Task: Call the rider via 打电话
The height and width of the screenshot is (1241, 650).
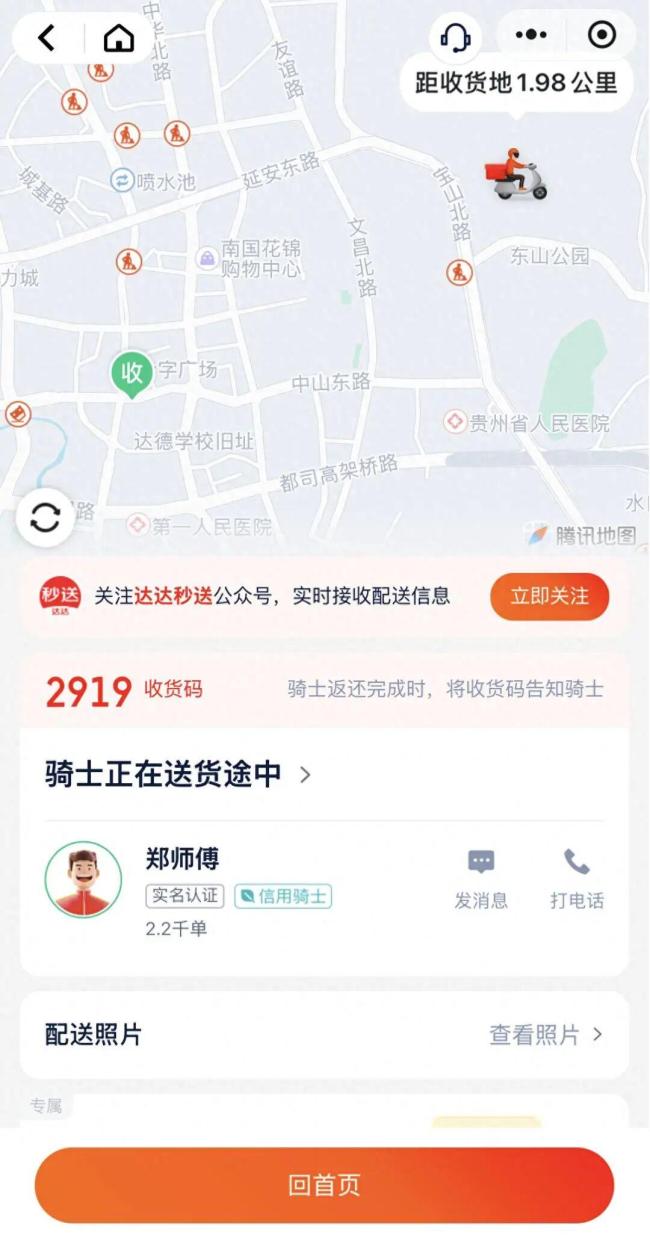Action: coord(577,879)
